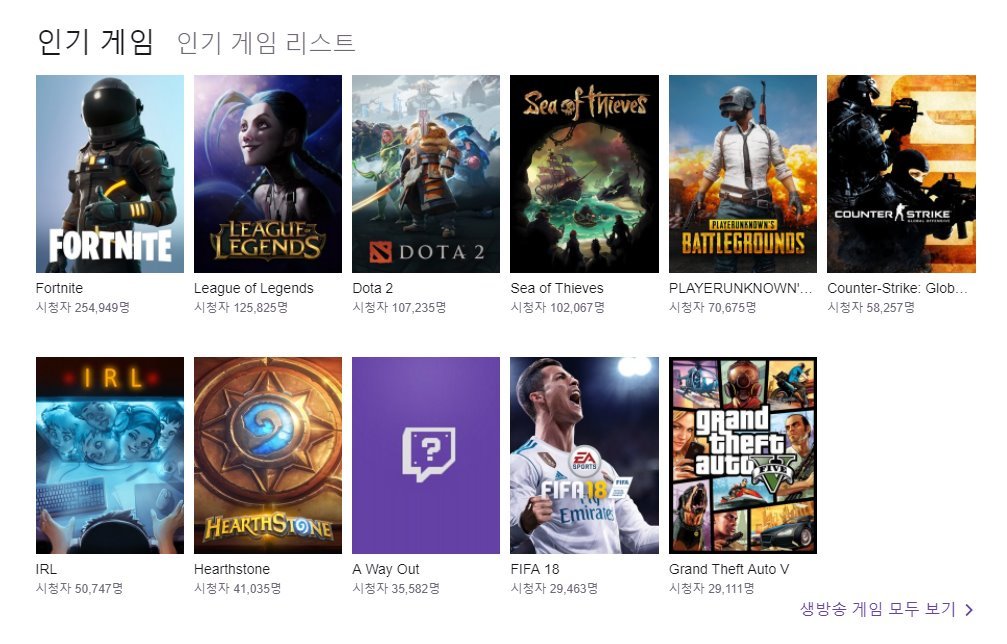The width and height of the screenshot is (1007, 644).
Task: Open the IRL category tile
Action: (x=110, y=455)
